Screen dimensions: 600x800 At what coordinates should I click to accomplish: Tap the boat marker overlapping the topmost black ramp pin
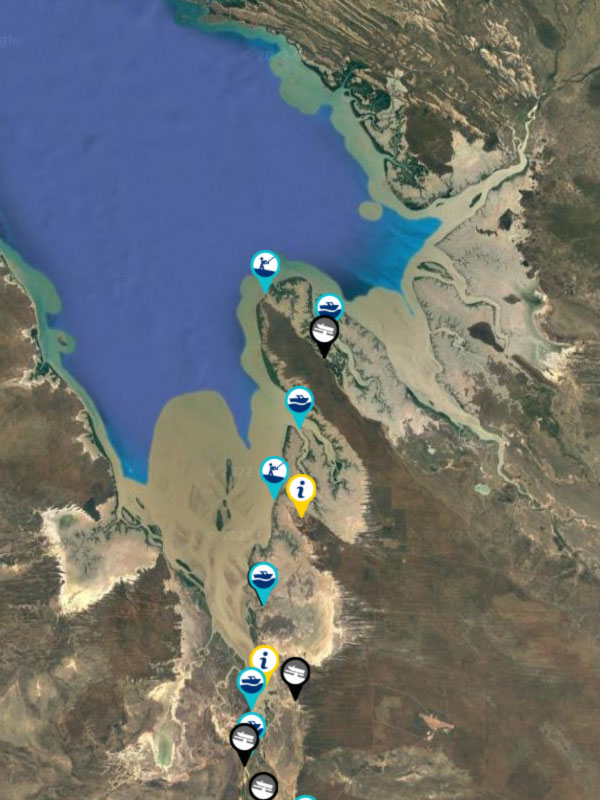point(331,304)
